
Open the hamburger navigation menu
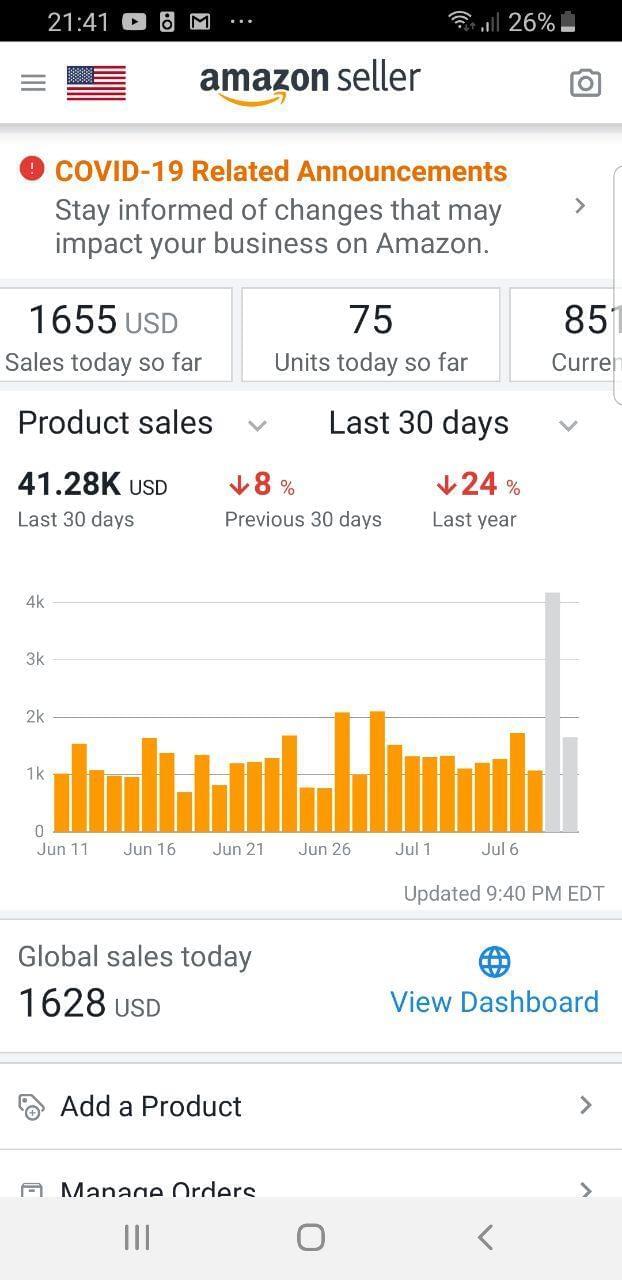pyautogui.click(x=33, y=83)
